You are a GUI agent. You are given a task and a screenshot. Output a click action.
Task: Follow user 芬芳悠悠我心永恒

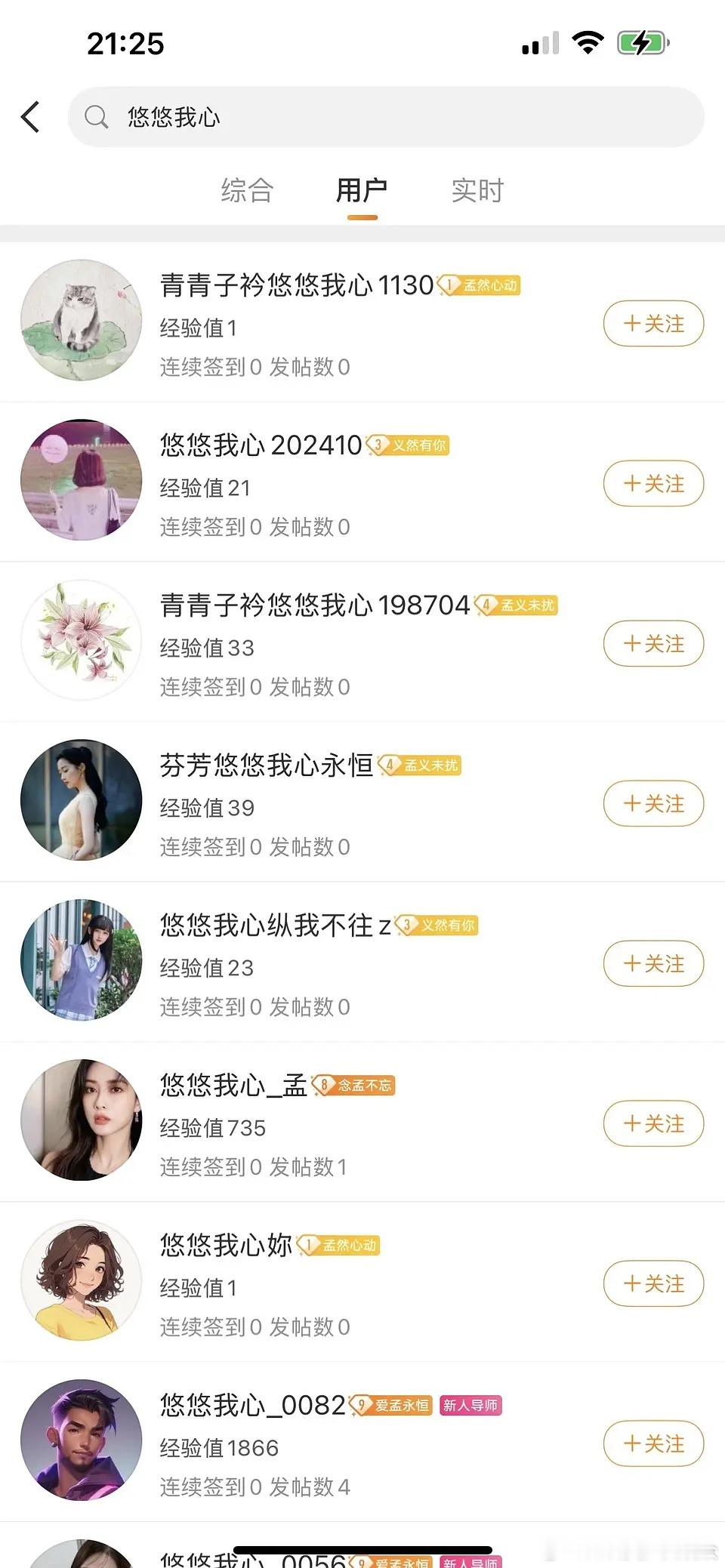point(653,804)
